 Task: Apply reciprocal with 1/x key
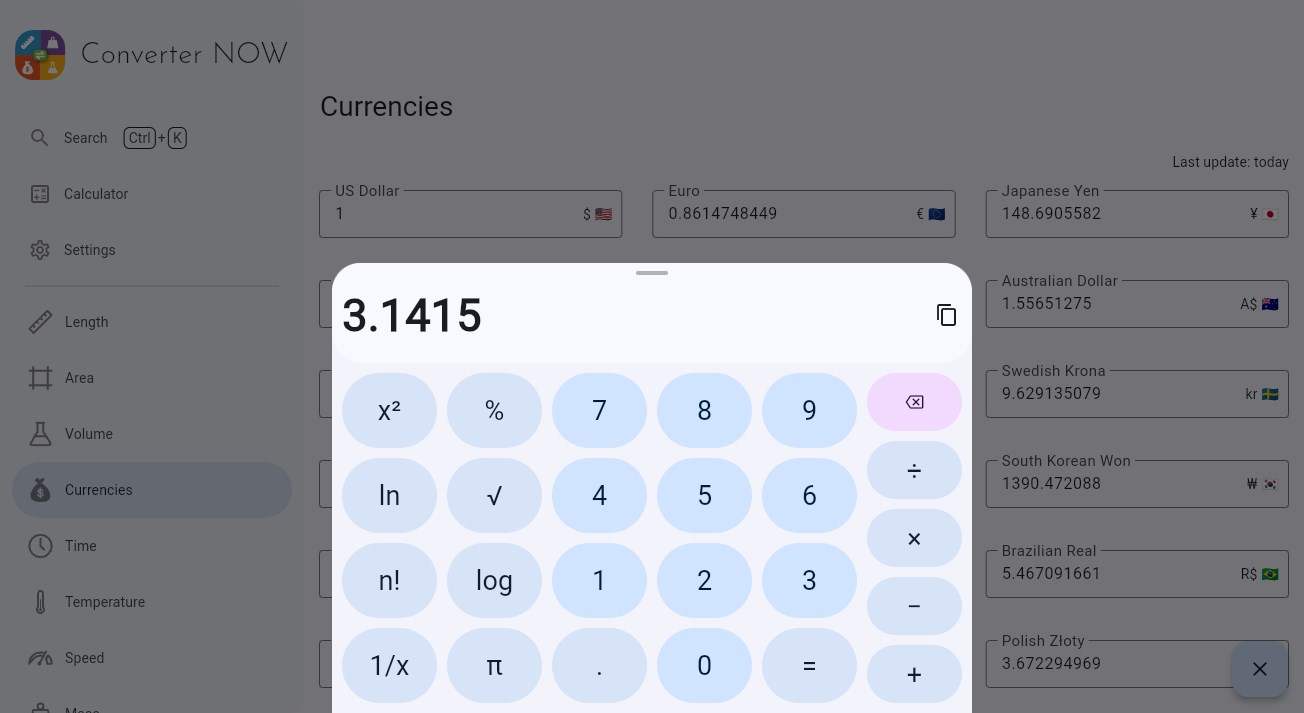389,666
